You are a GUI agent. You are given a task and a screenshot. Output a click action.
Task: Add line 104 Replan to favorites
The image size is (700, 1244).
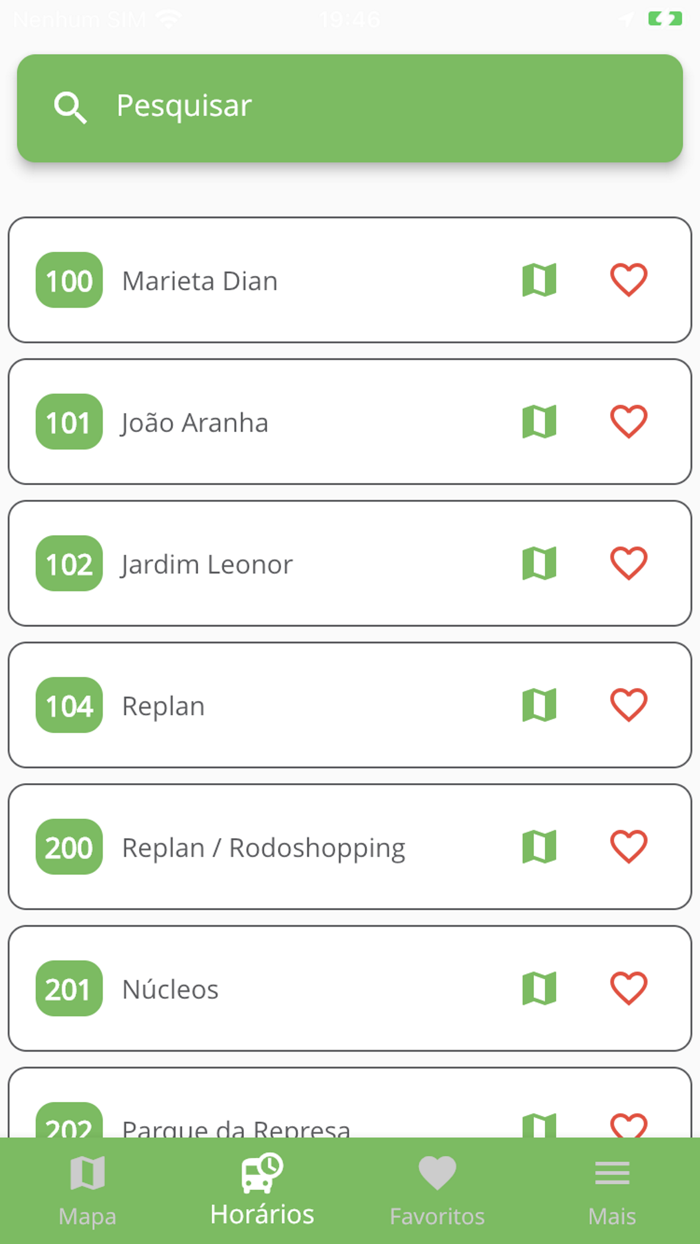pyautogui.click(x=628, y=705)
